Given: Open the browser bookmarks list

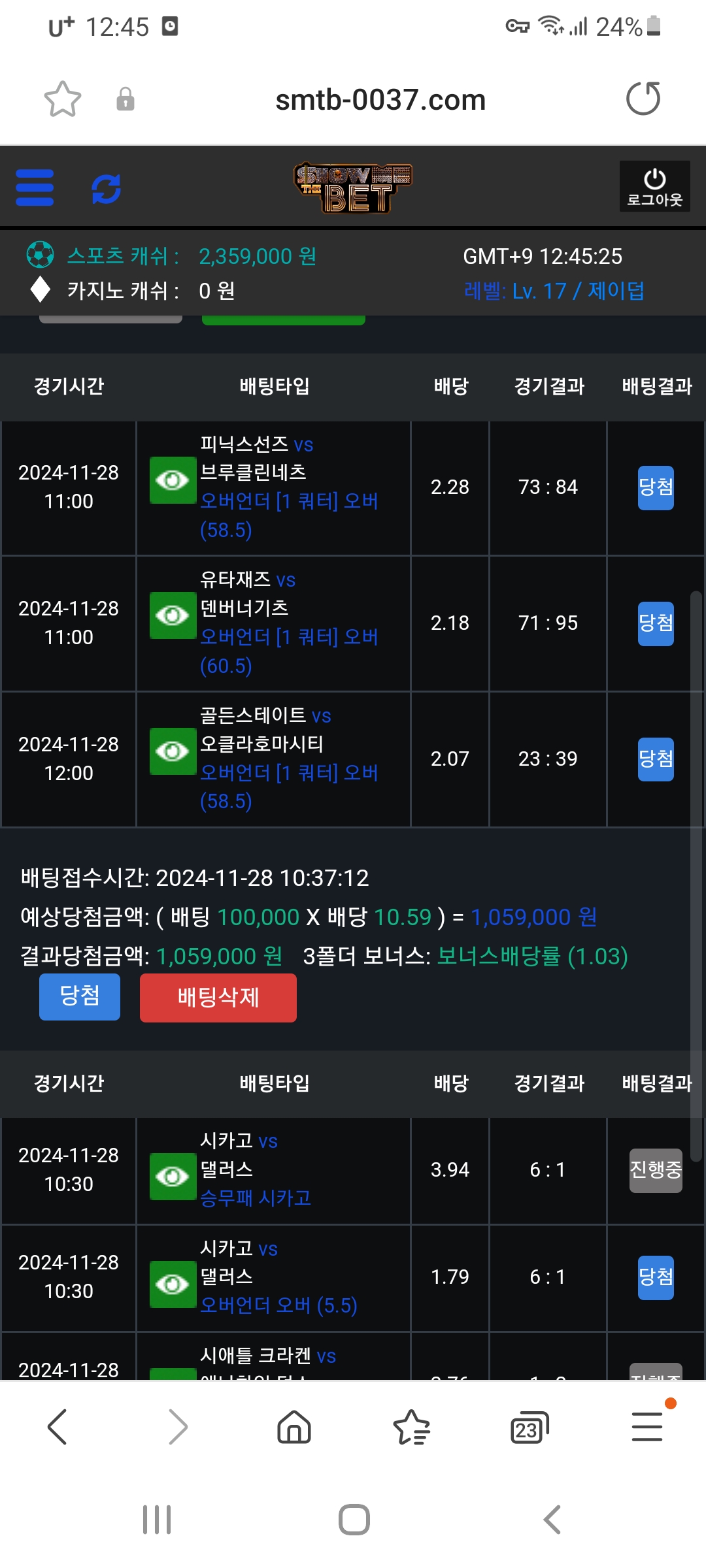Looking at the screenshot, I should point(411,1426).
